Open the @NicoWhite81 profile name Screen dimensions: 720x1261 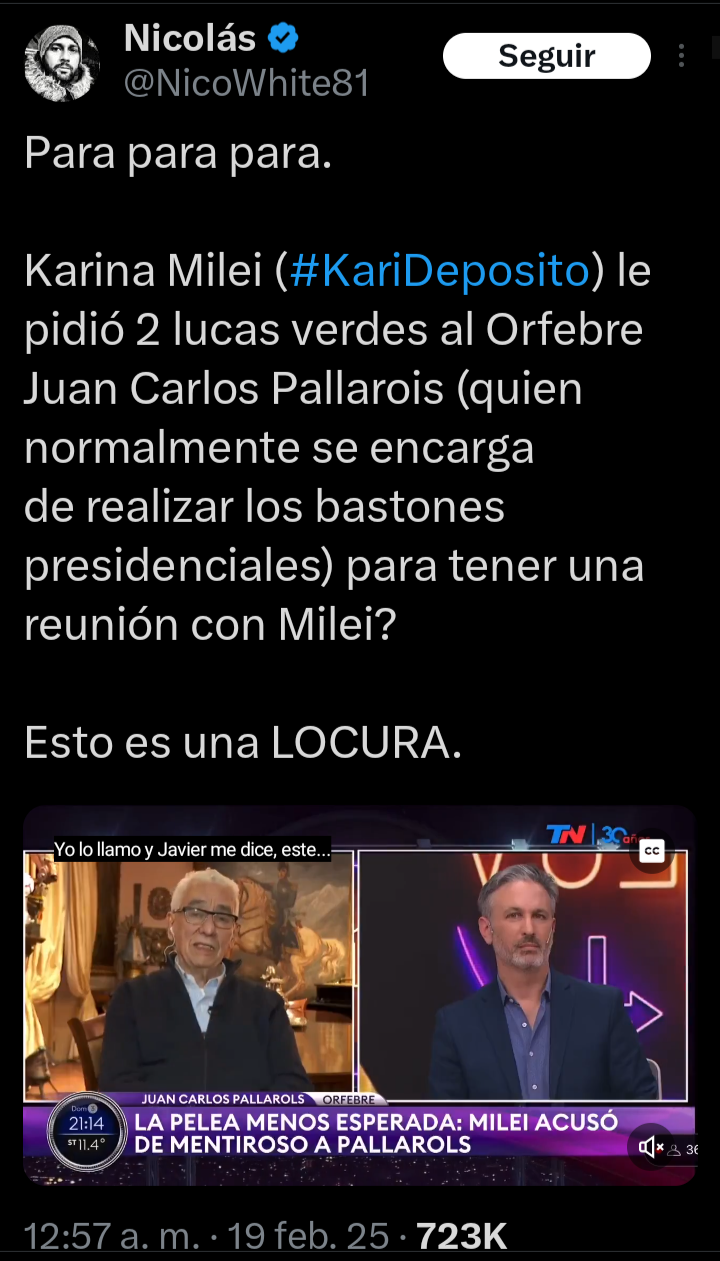[x=246, y=83]
